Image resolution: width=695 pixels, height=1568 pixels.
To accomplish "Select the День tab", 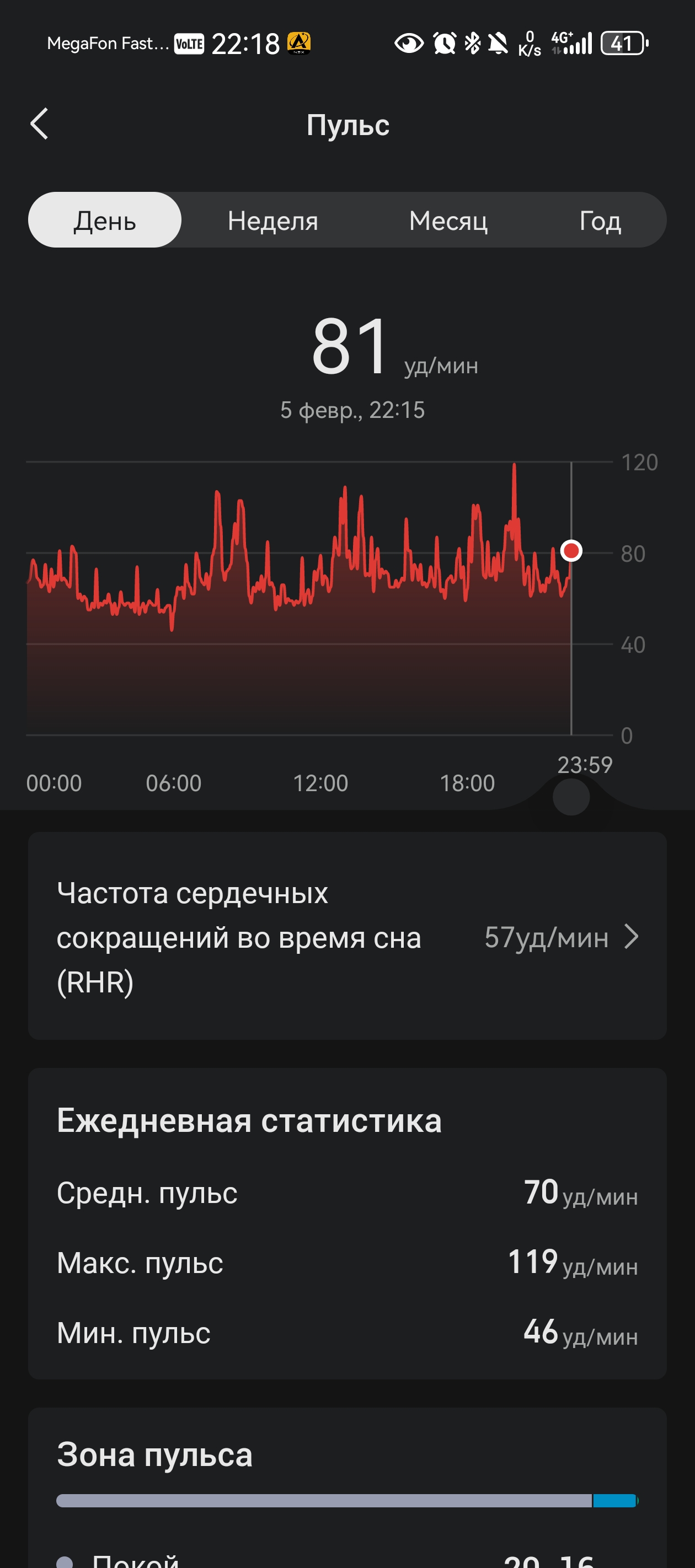I will [x=105, y=221].
